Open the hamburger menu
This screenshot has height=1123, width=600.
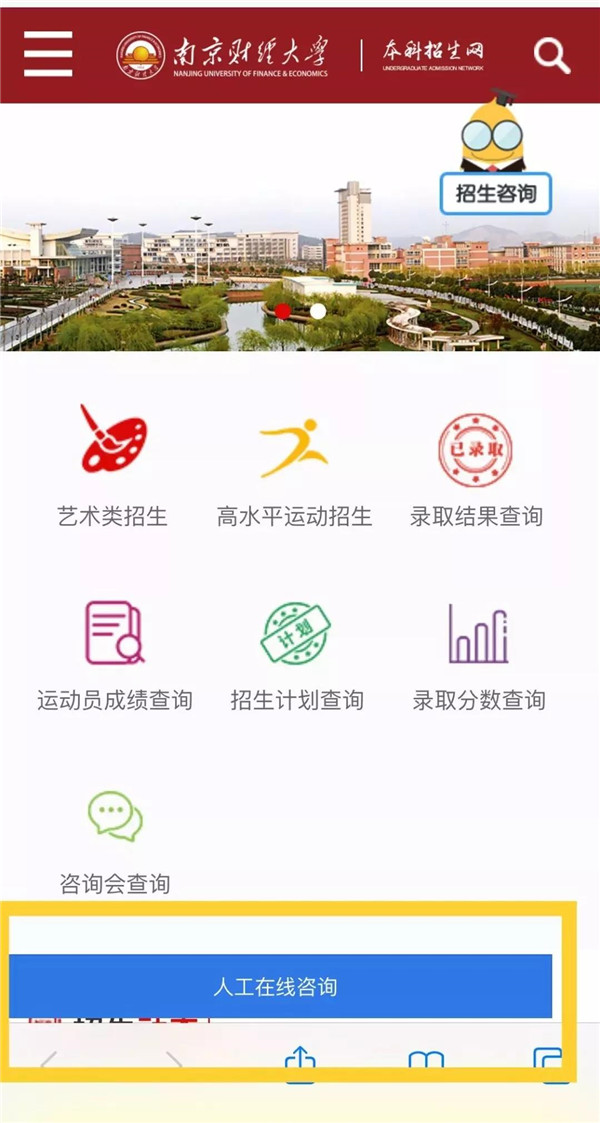pyautogui.click(x=48, y=54)
